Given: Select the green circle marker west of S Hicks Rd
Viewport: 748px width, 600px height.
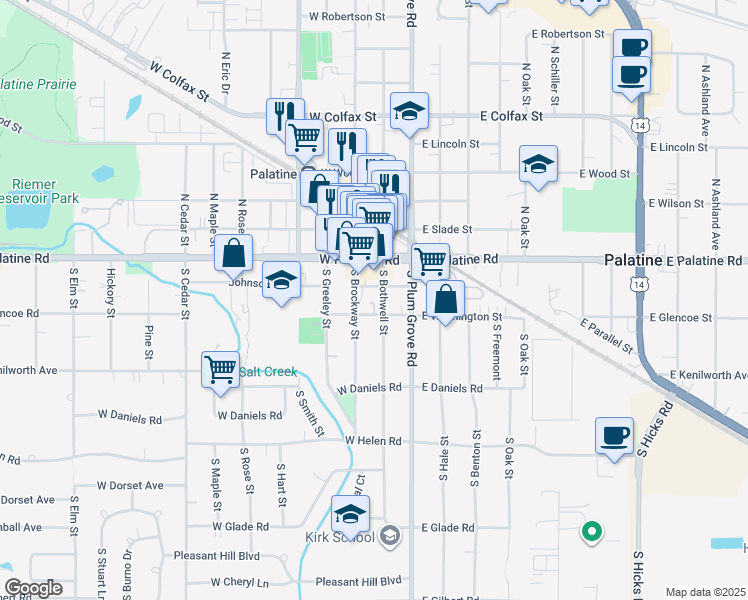Looking at the screenshot, I should (591, 532).
